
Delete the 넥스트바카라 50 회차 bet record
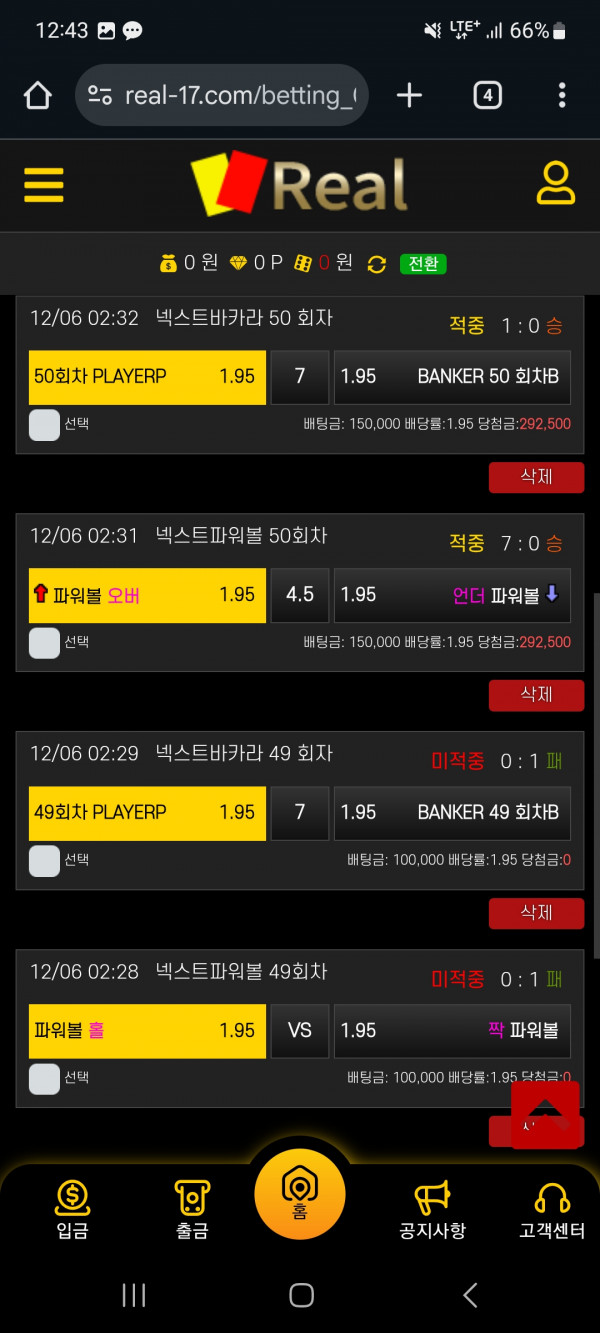pos(536,477)
